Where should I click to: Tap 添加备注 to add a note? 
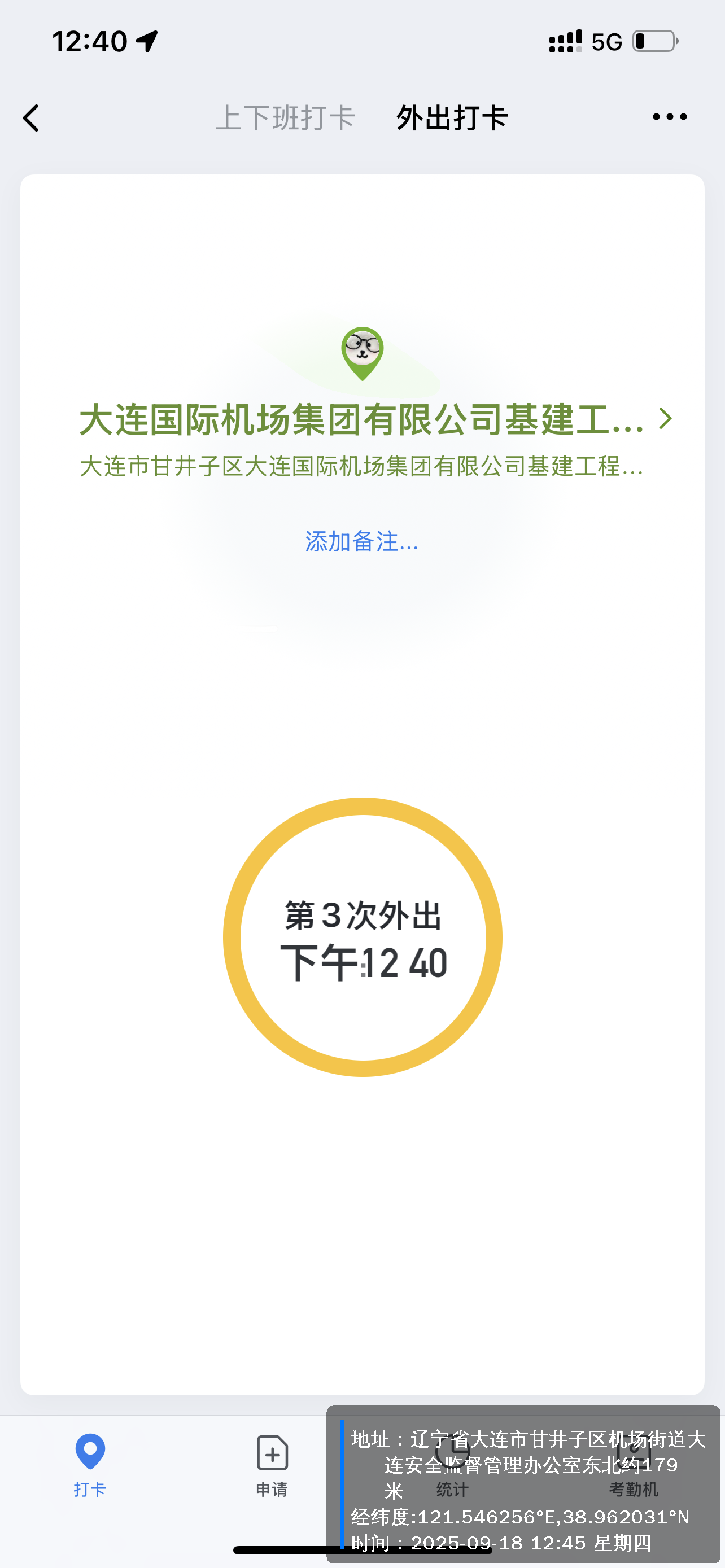click(361, 541)
